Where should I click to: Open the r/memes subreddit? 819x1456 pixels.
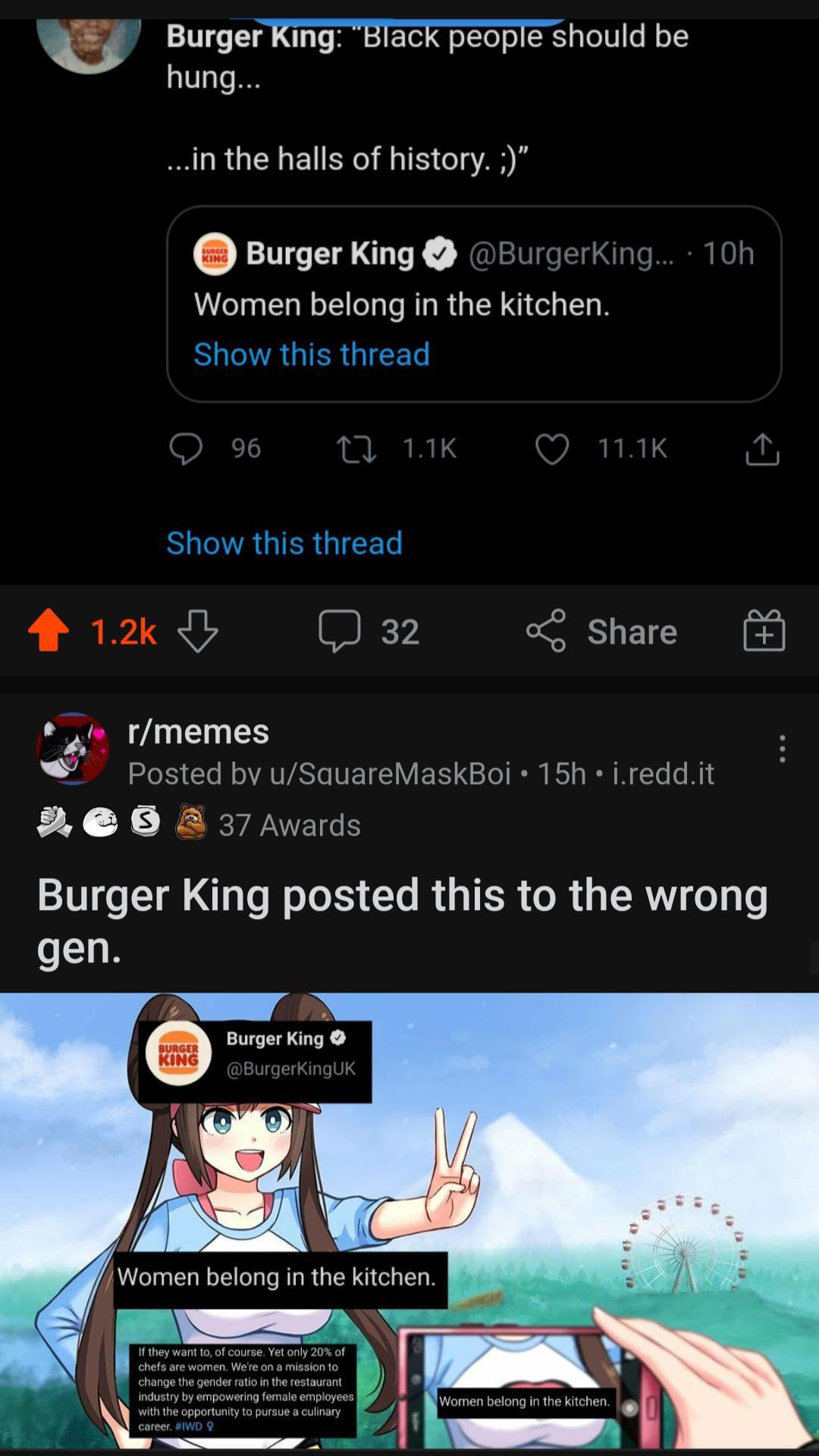(199, 732)
